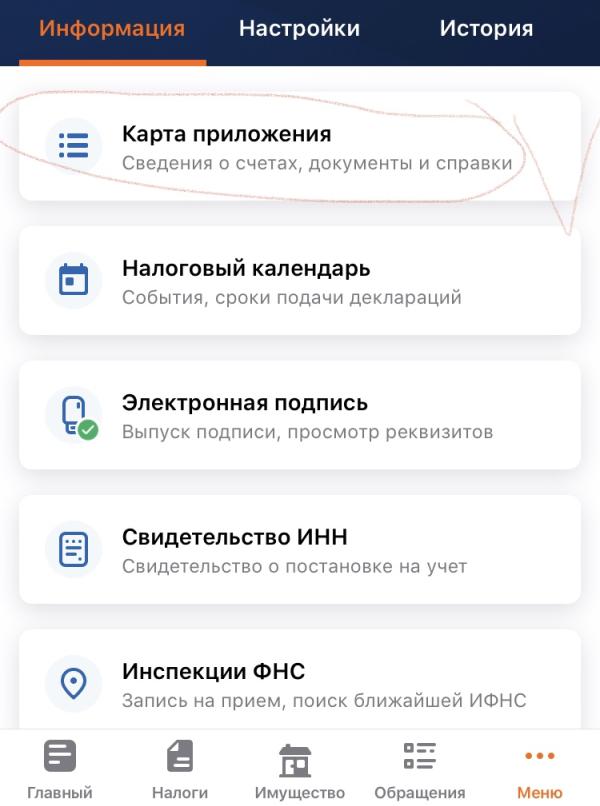Screen dimensions: 600x806
Task: Open Электронная подпись
Action: pos(300,415)
